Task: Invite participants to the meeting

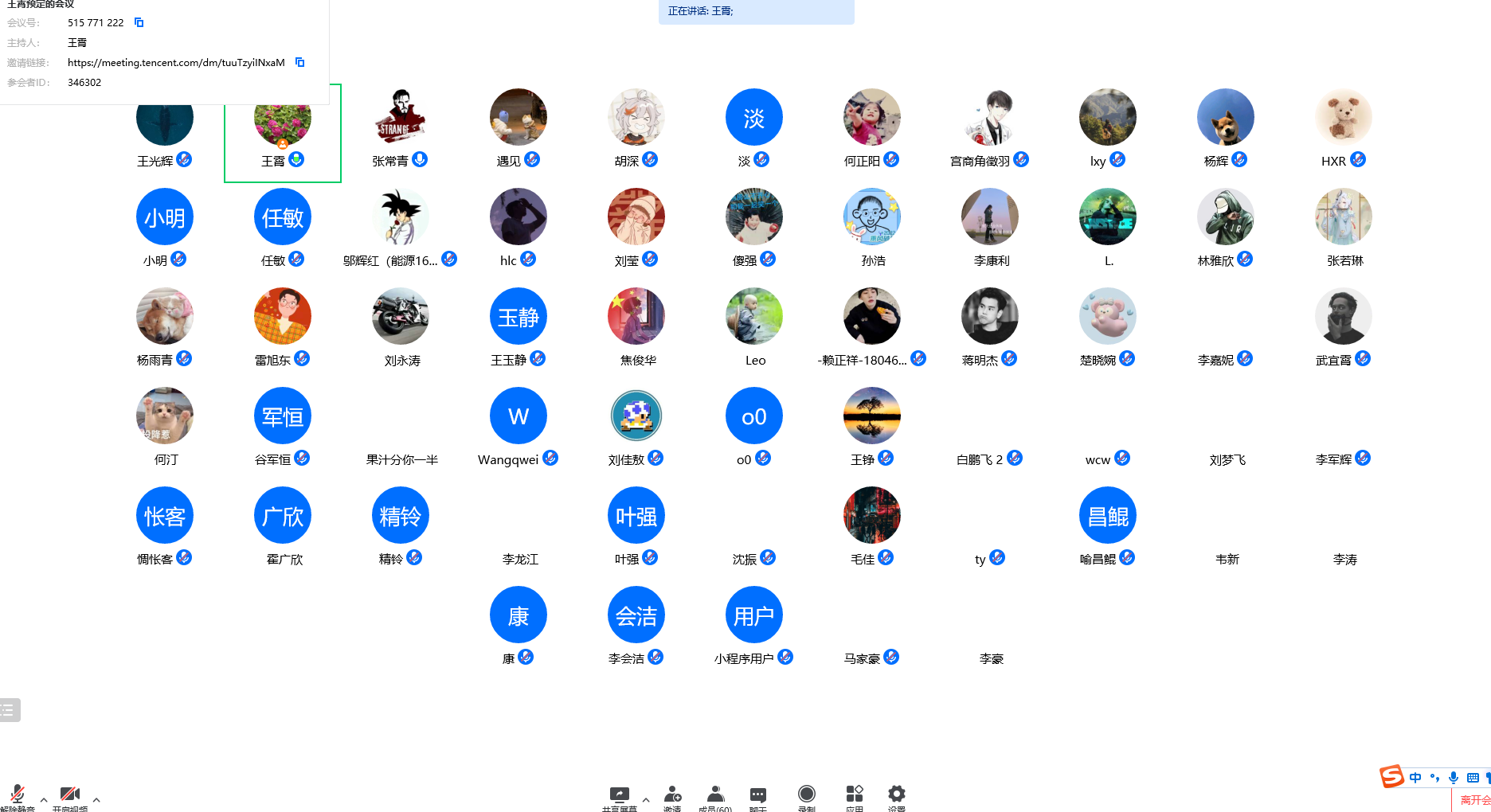Action: 672,795
